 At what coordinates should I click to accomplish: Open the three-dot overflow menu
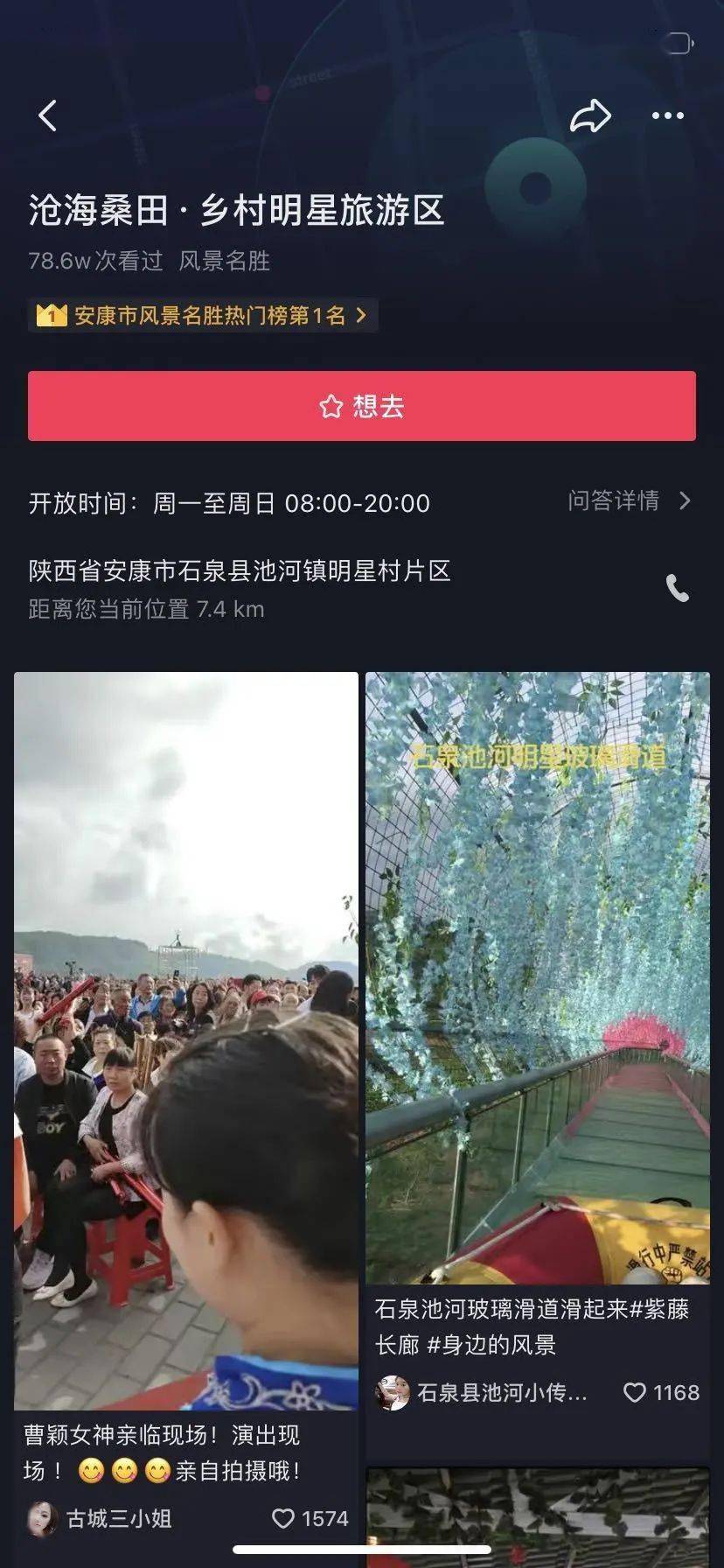point(668,115)
